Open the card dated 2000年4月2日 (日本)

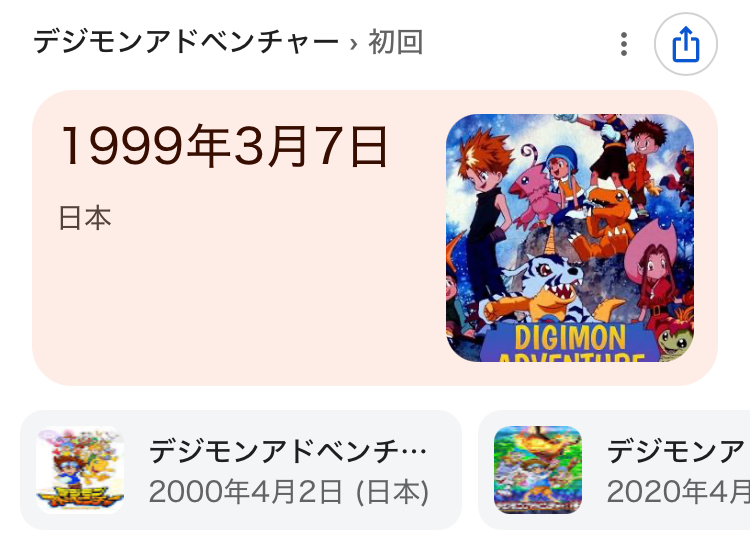click(x=241, y=469)
